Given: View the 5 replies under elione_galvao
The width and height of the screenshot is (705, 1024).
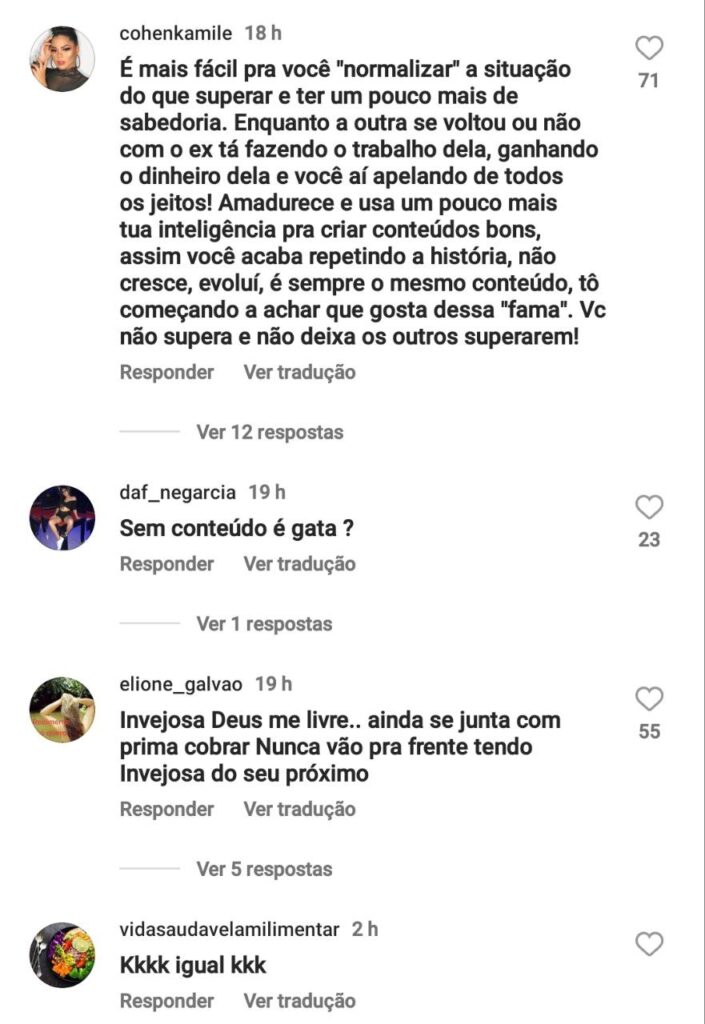Looking at the screenshot, I should pos(264,868).
